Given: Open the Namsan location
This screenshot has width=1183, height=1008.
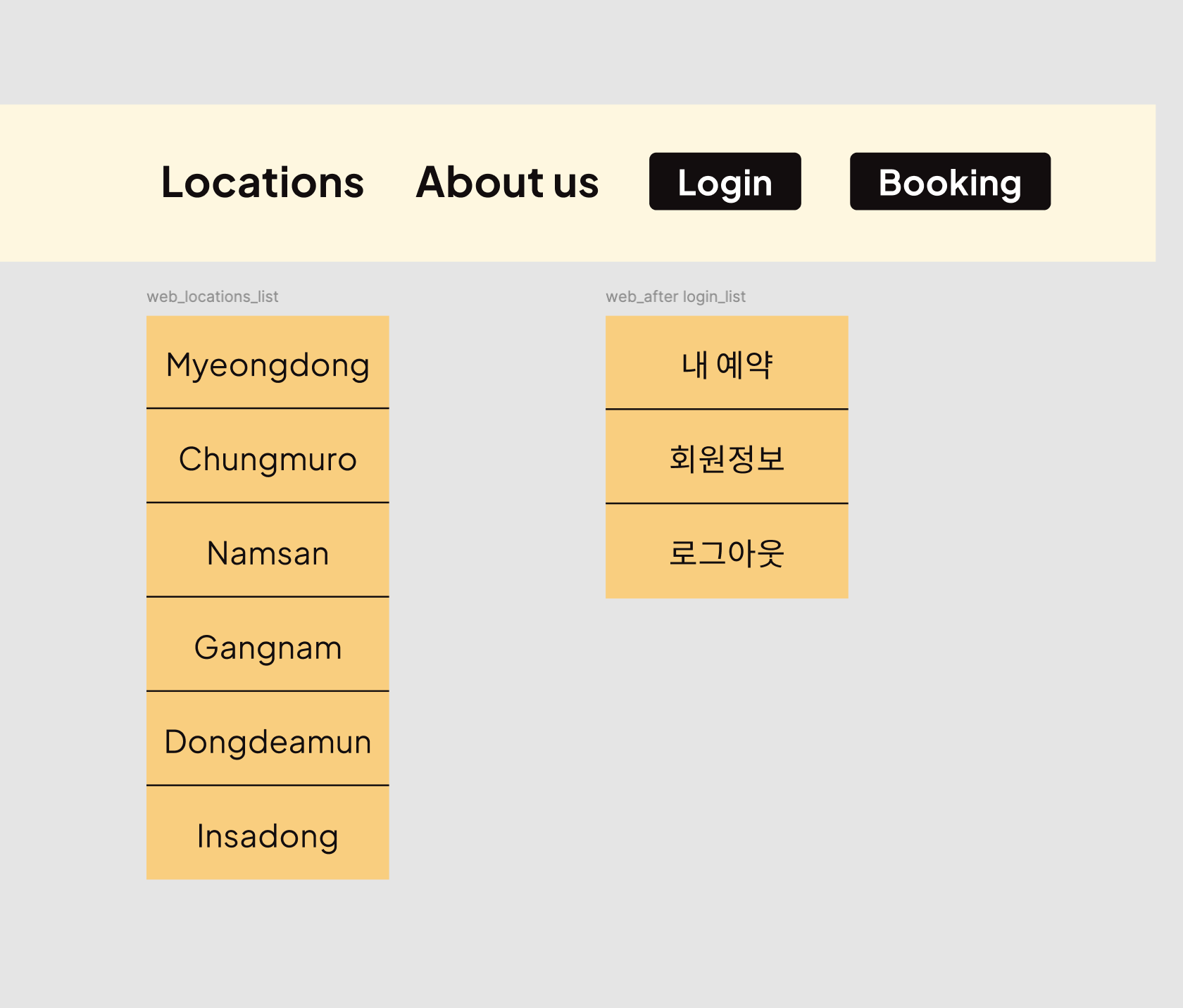Looking at the screenshot, I should (268, 552).
